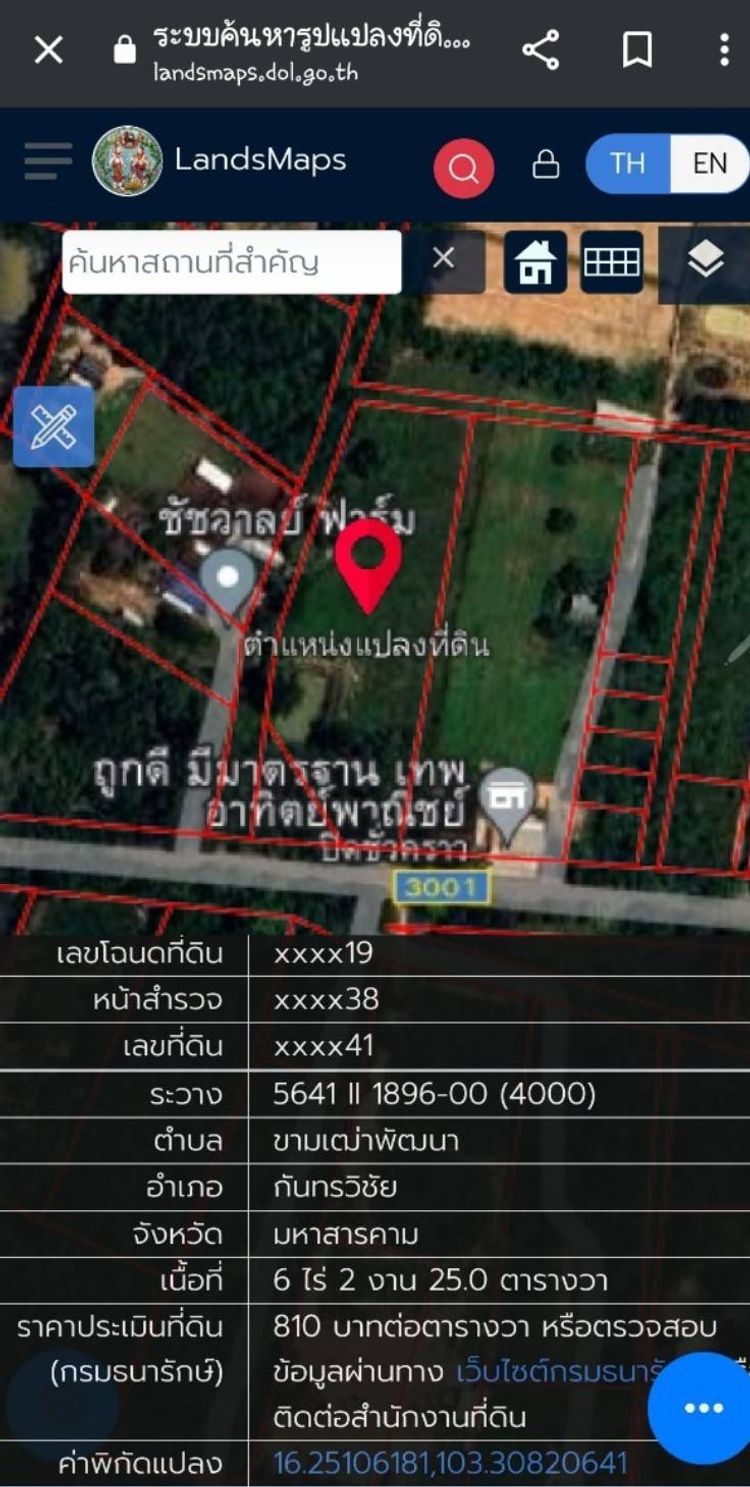Tap the red parcel location pin
Image resolution: width=750 pixels, height=1487 pixels.
(x=368, y=563)
